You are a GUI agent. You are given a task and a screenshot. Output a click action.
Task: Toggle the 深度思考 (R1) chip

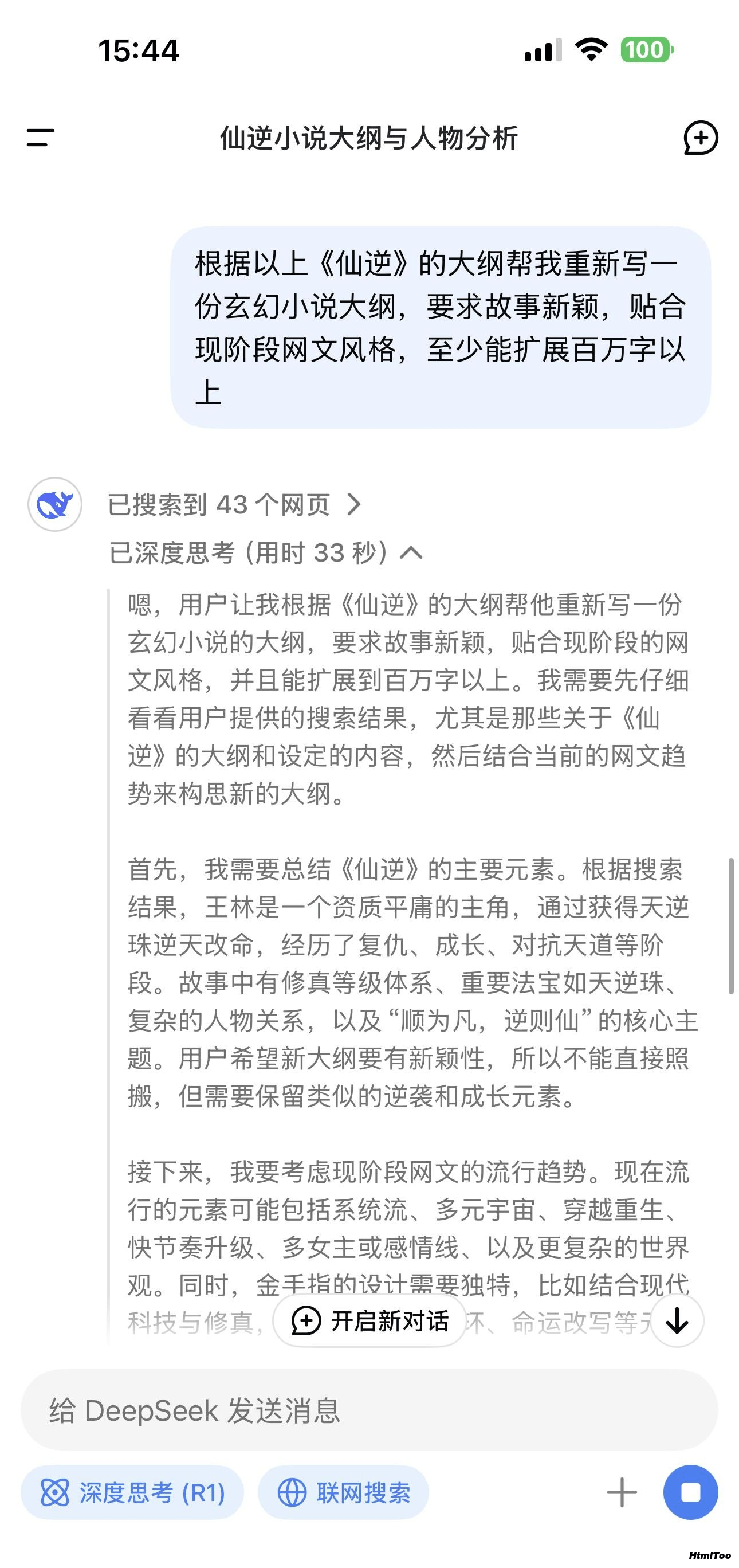[132, 1492]
